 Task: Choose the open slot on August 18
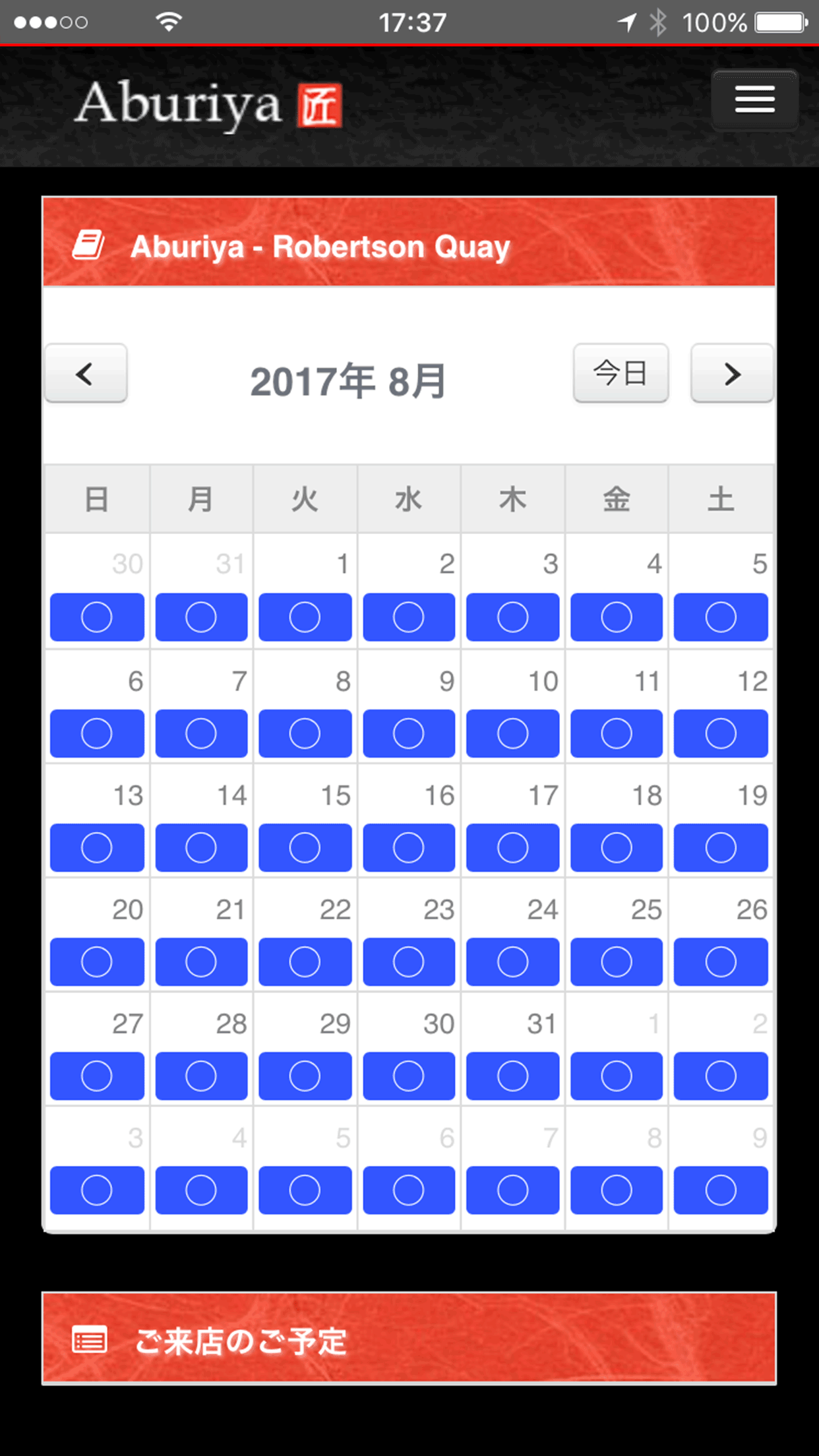click(617, 847)
